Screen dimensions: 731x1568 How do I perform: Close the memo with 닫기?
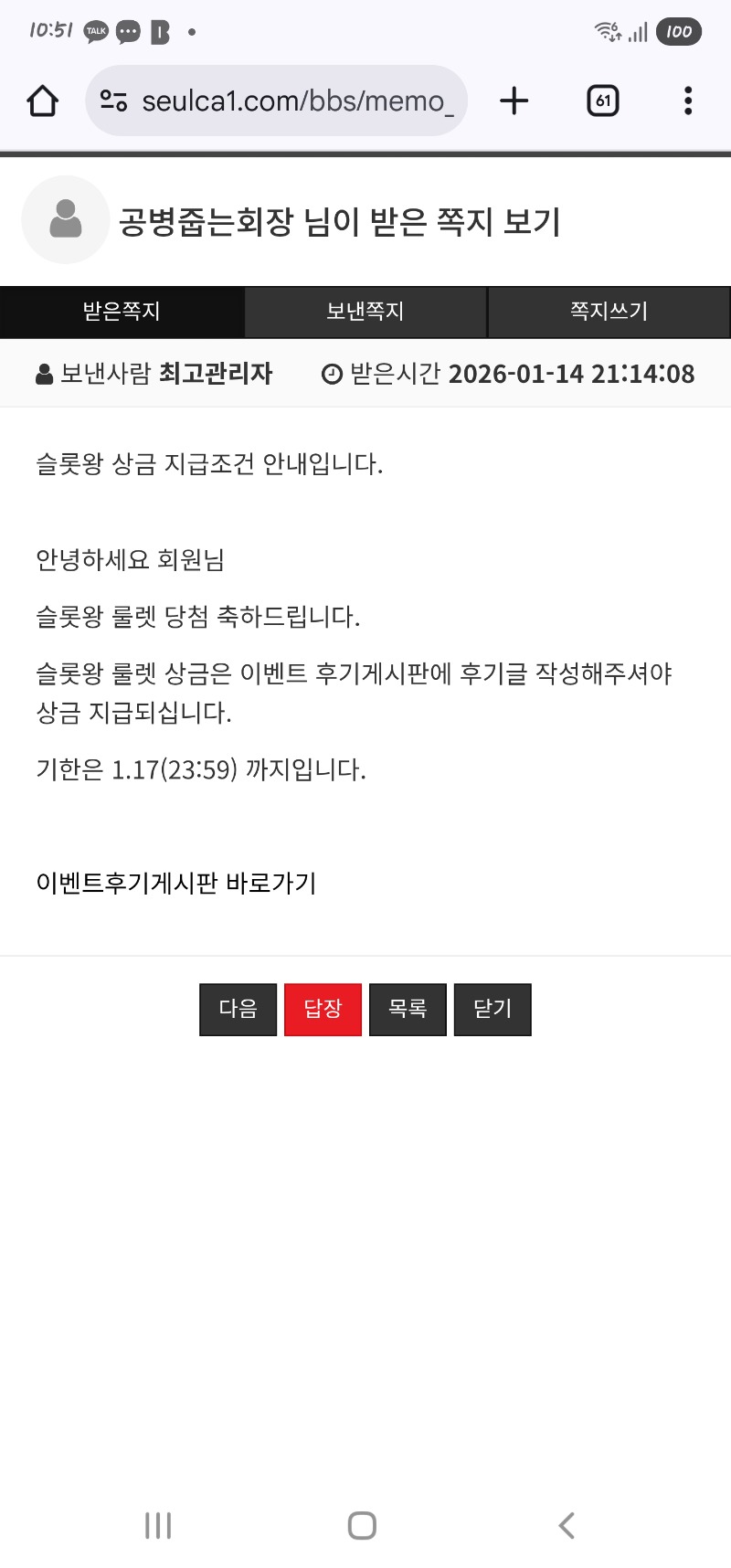pos(493,1009)
